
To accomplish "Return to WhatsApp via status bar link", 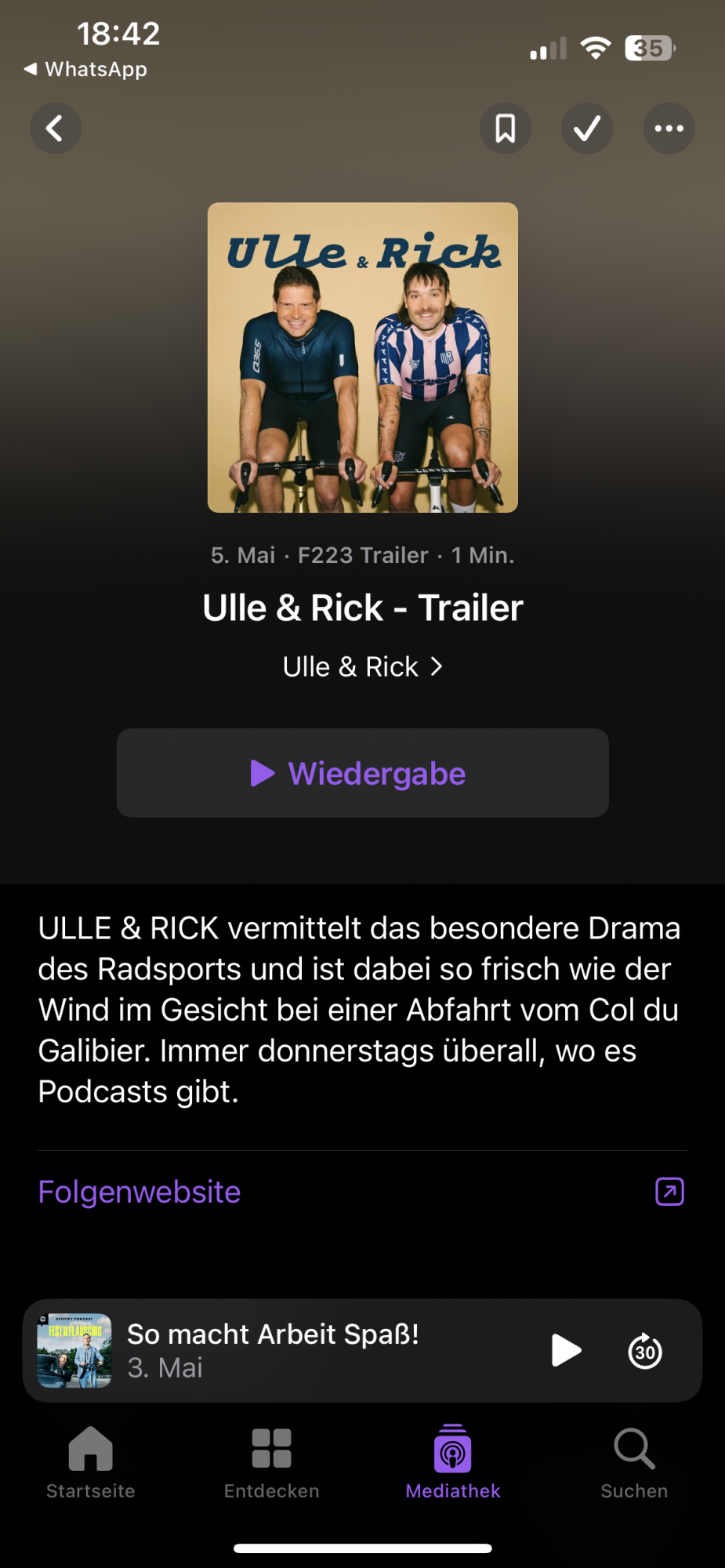I will click(86, 69).
